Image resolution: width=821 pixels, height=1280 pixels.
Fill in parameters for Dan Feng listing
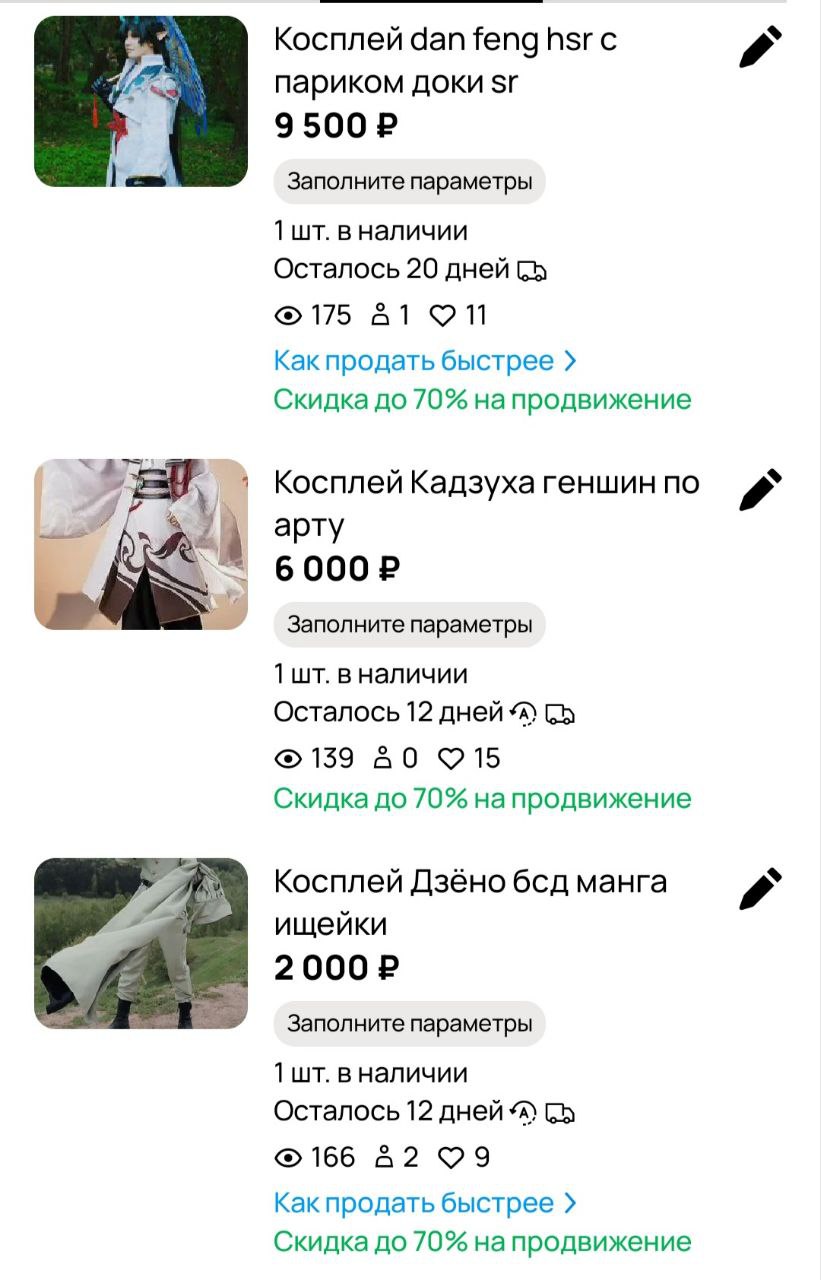(x=409, y=182)
